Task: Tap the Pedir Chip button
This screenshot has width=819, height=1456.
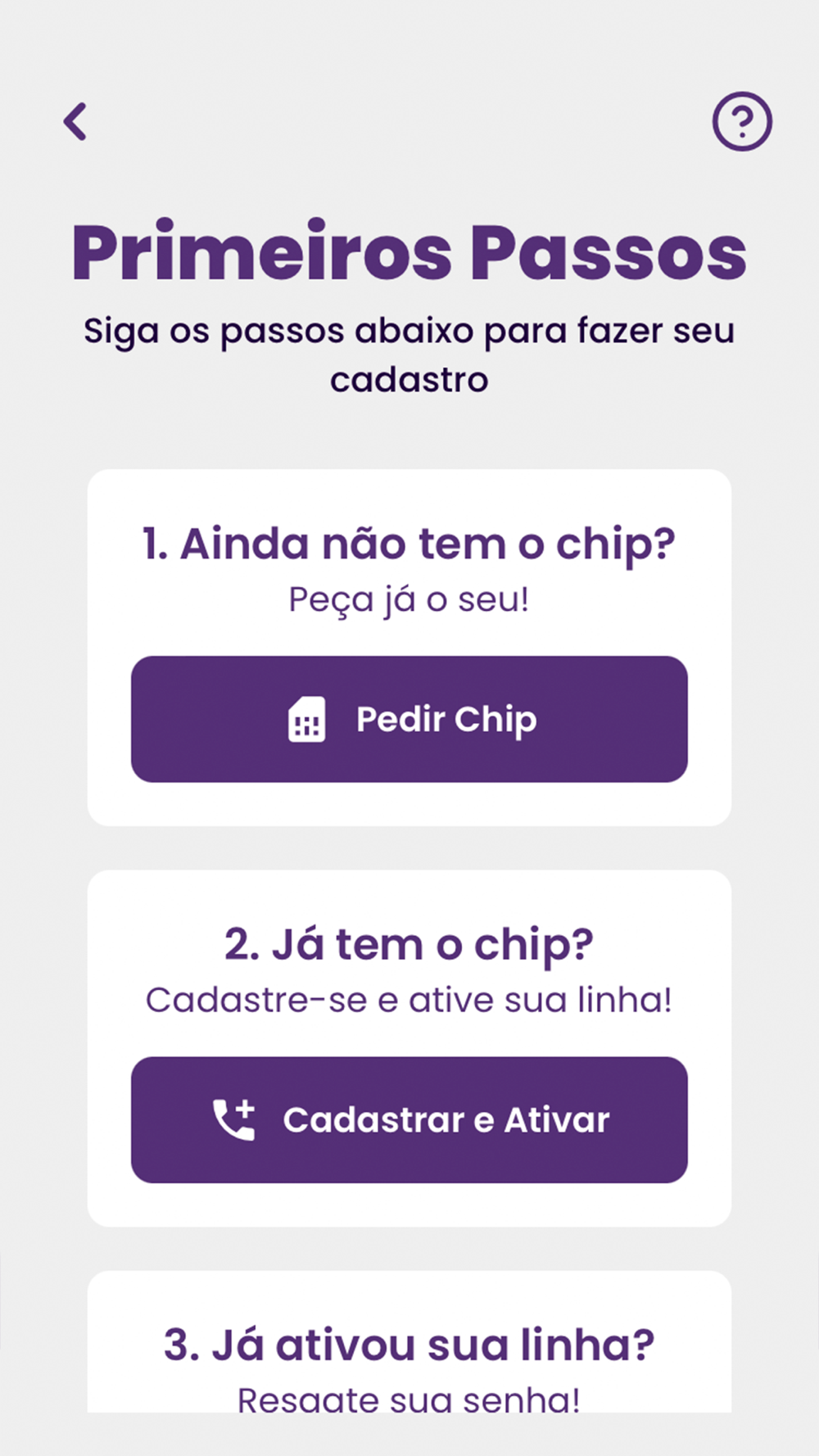Action: click(409, 719)
